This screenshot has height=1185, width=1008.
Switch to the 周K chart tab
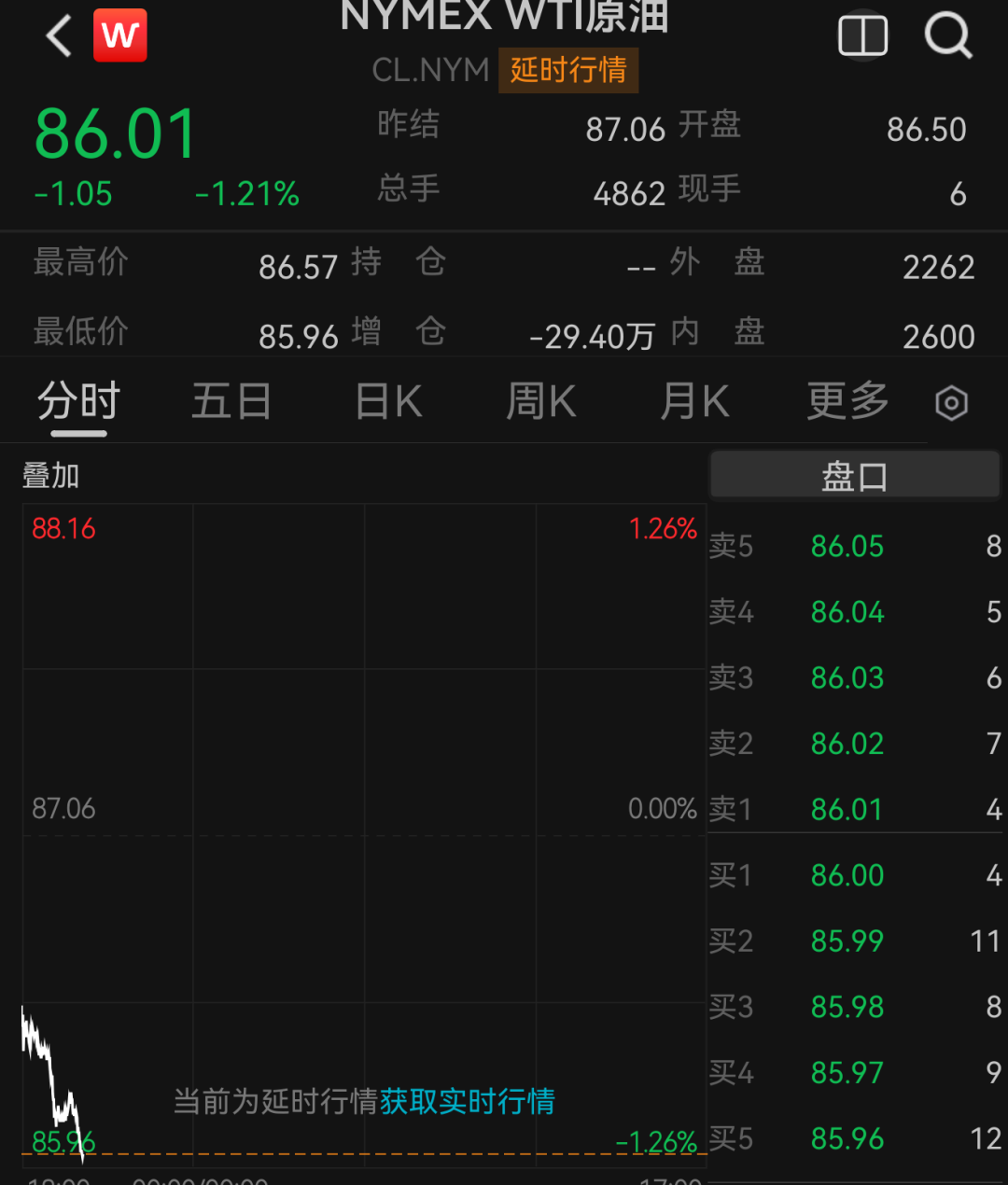click(x=540, y=402)
